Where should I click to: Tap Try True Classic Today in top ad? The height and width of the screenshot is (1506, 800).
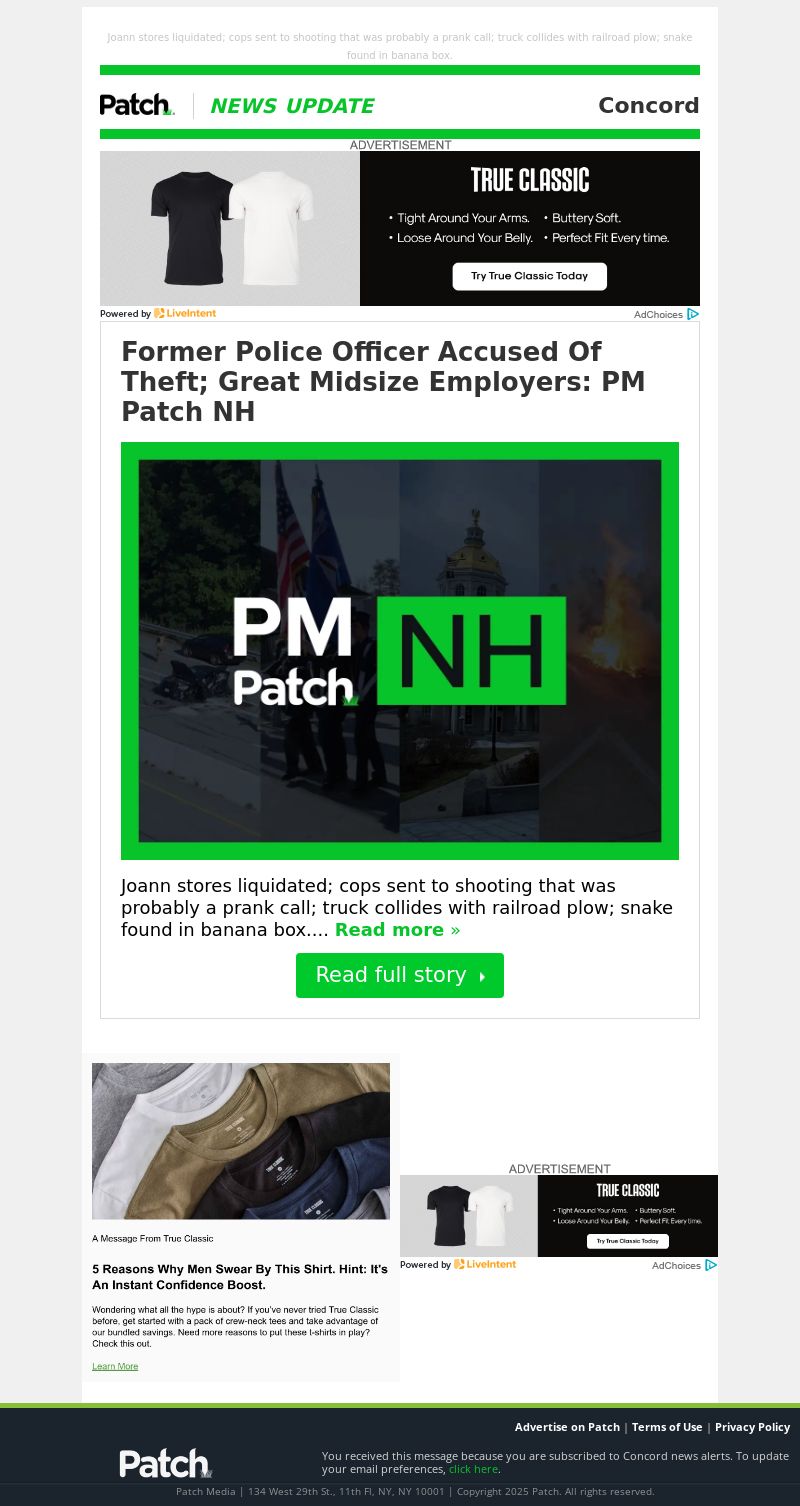click(x=529, y=276)
